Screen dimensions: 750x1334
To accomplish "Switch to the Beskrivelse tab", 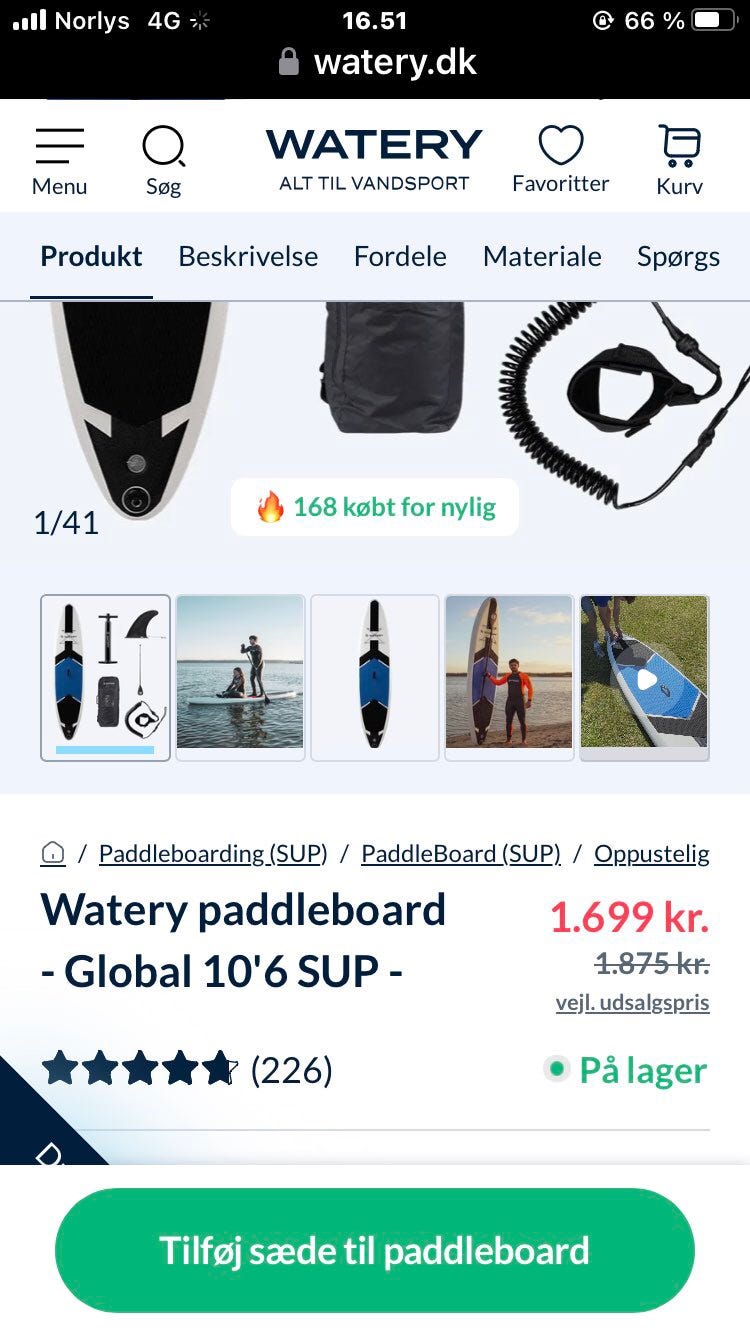I will click(248, 257).
